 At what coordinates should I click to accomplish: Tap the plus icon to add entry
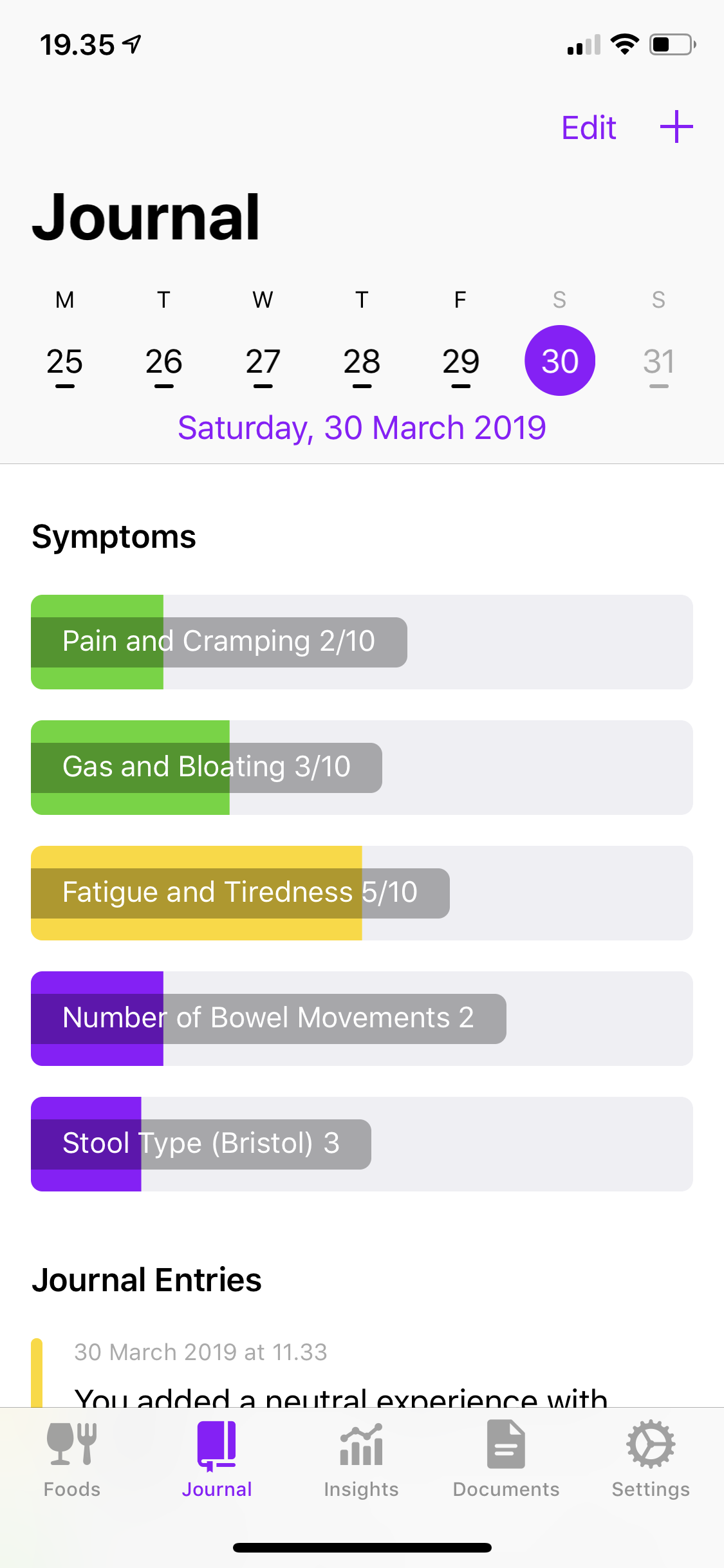coord(676,127)
